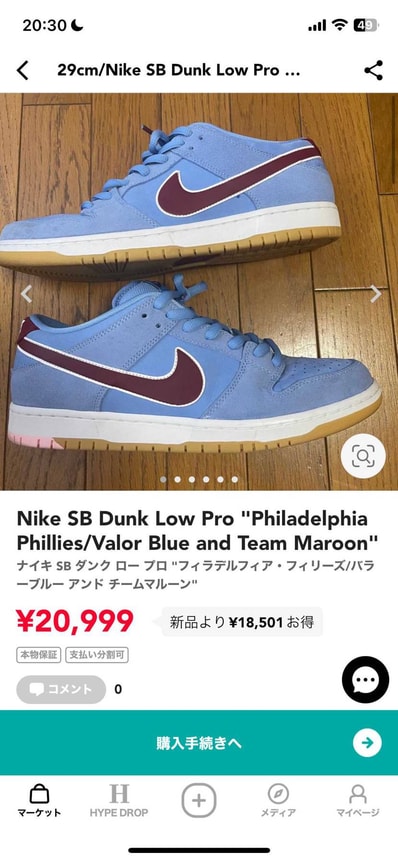Open the chat support bubble
This screenshot has width=398, height=861.
coord(365,680)
